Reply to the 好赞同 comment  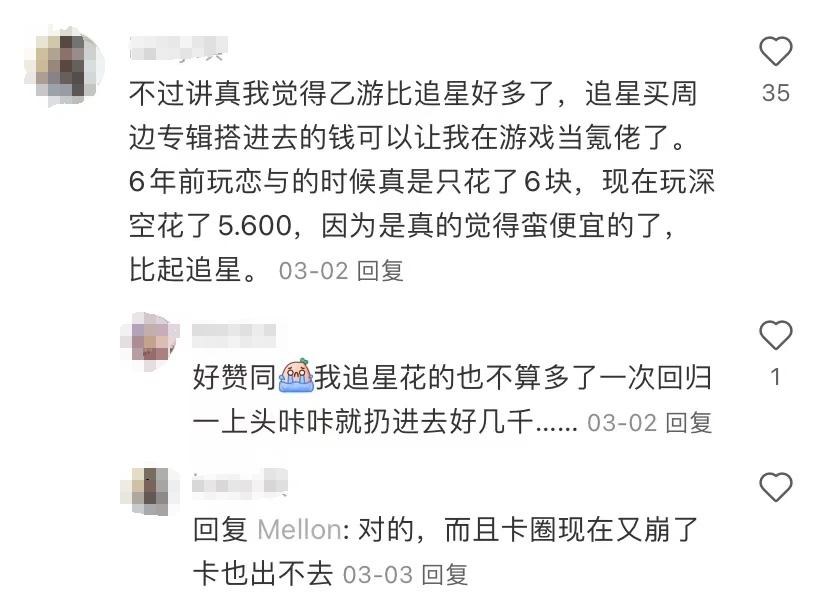tap(688, 423)
